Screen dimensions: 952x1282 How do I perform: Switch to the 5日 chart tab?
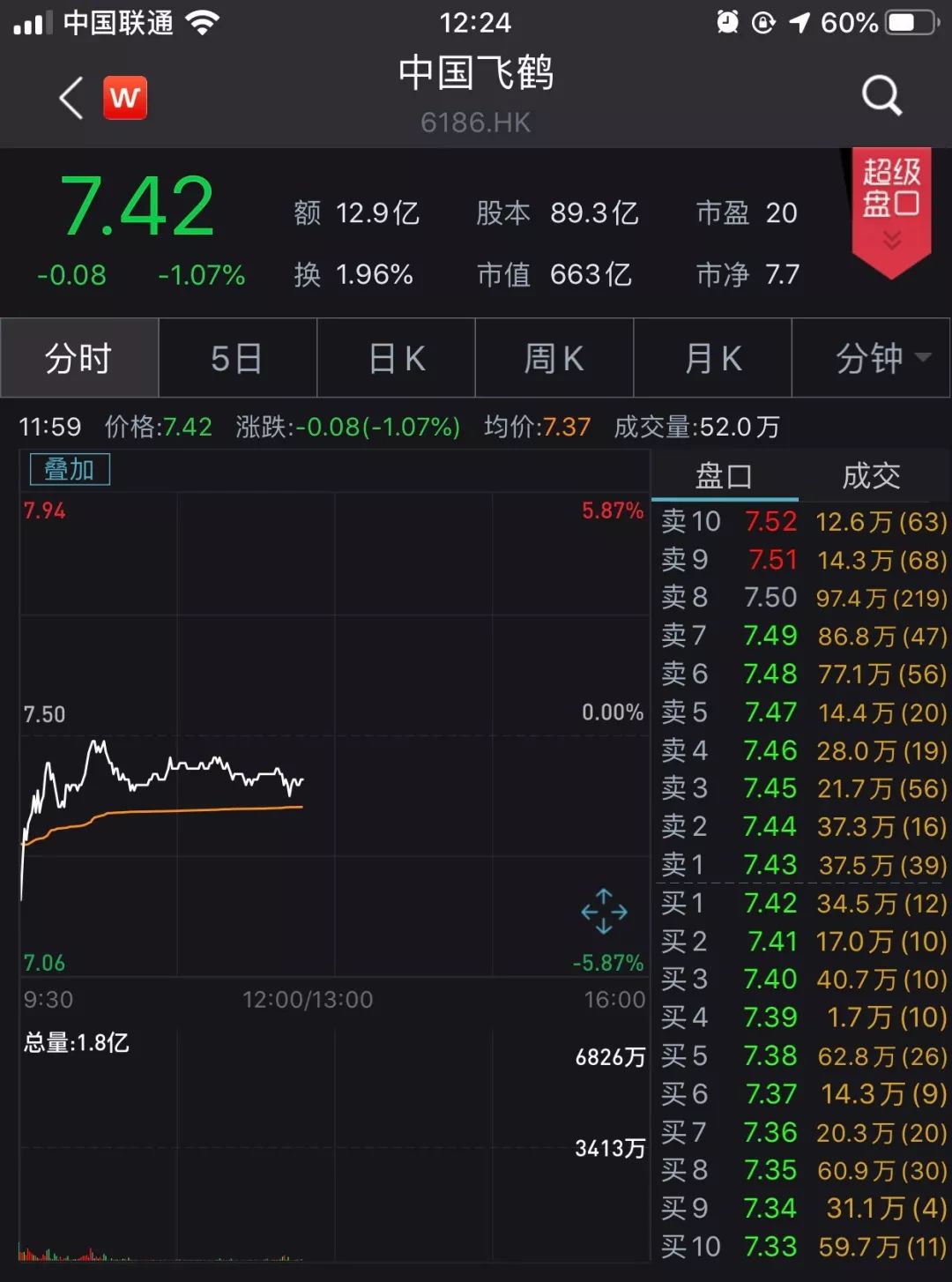coord(237,358)
